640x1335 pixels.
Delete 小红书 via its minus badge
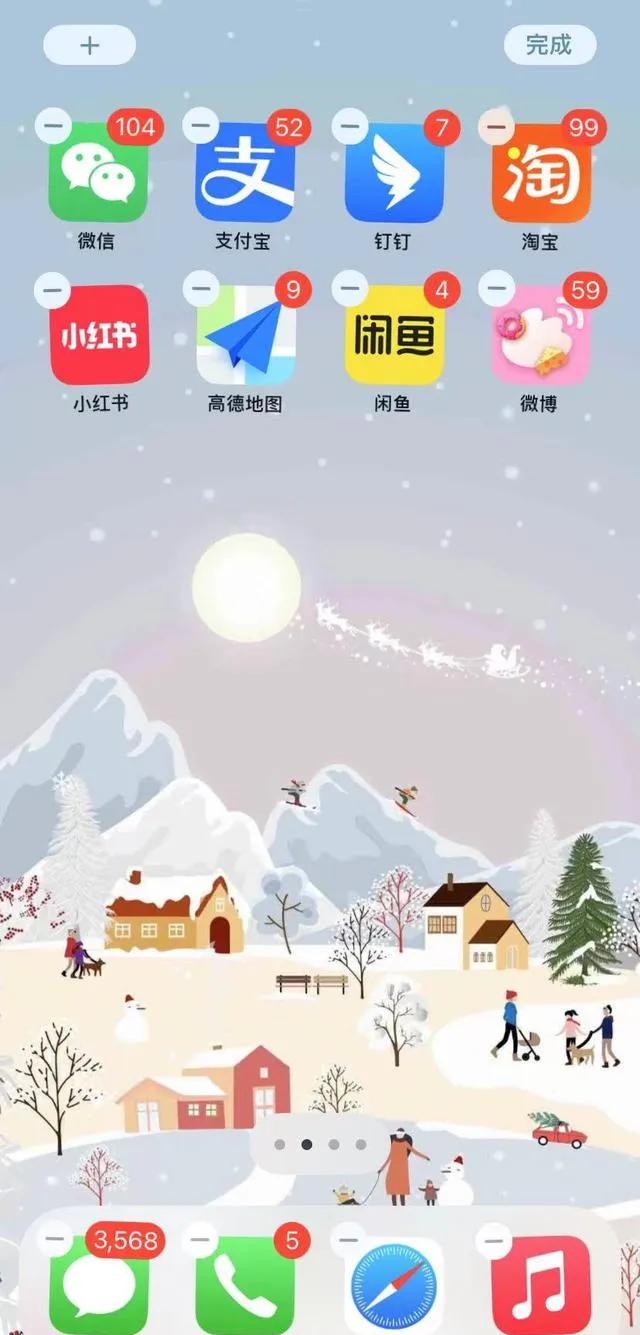pos(53,290)
